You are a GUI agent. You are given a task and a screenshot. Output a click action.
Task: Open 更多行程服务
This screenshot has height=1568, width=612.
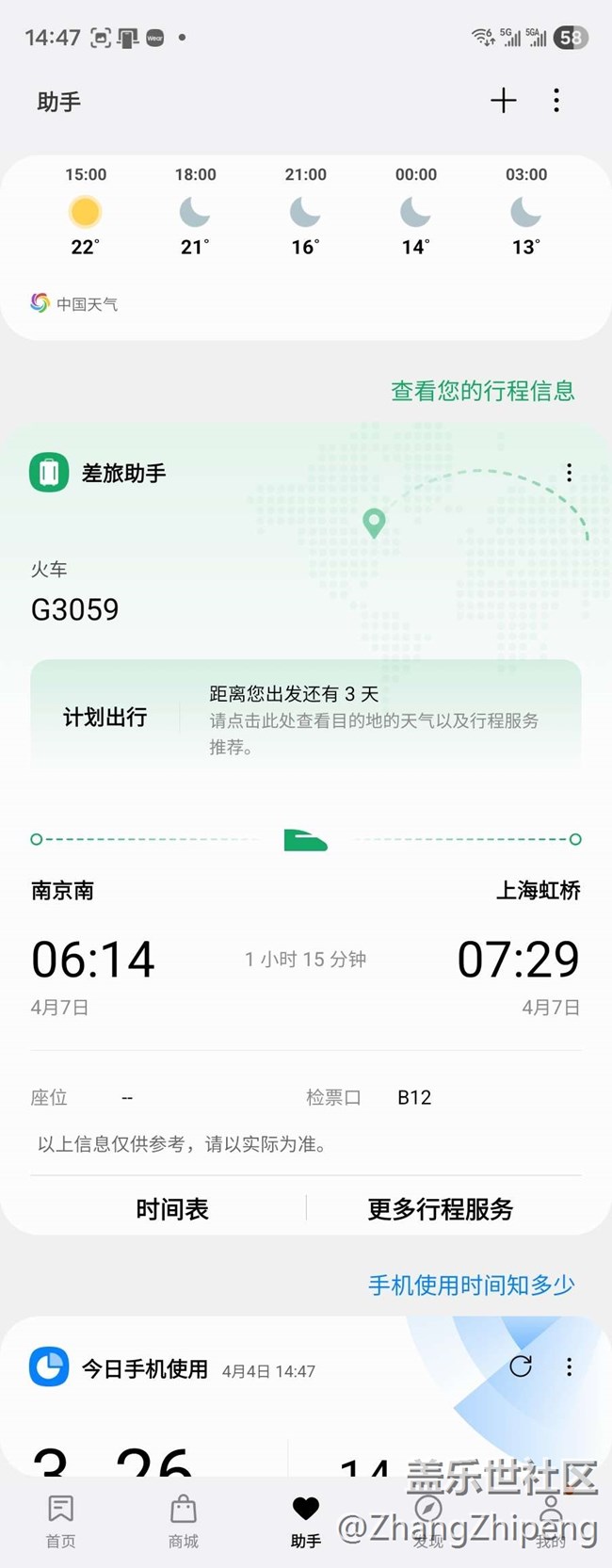(x=440, y=1208)
